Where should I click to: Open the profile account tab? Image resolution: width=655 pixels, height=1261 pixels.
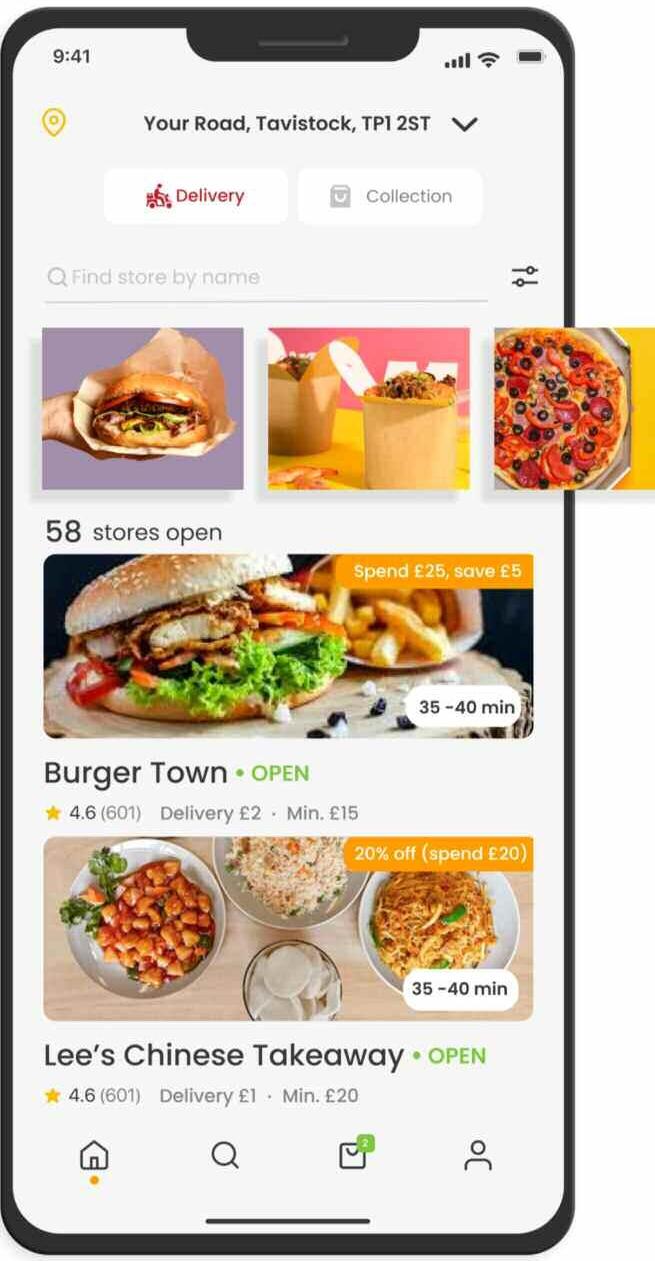coord(478,1156)
